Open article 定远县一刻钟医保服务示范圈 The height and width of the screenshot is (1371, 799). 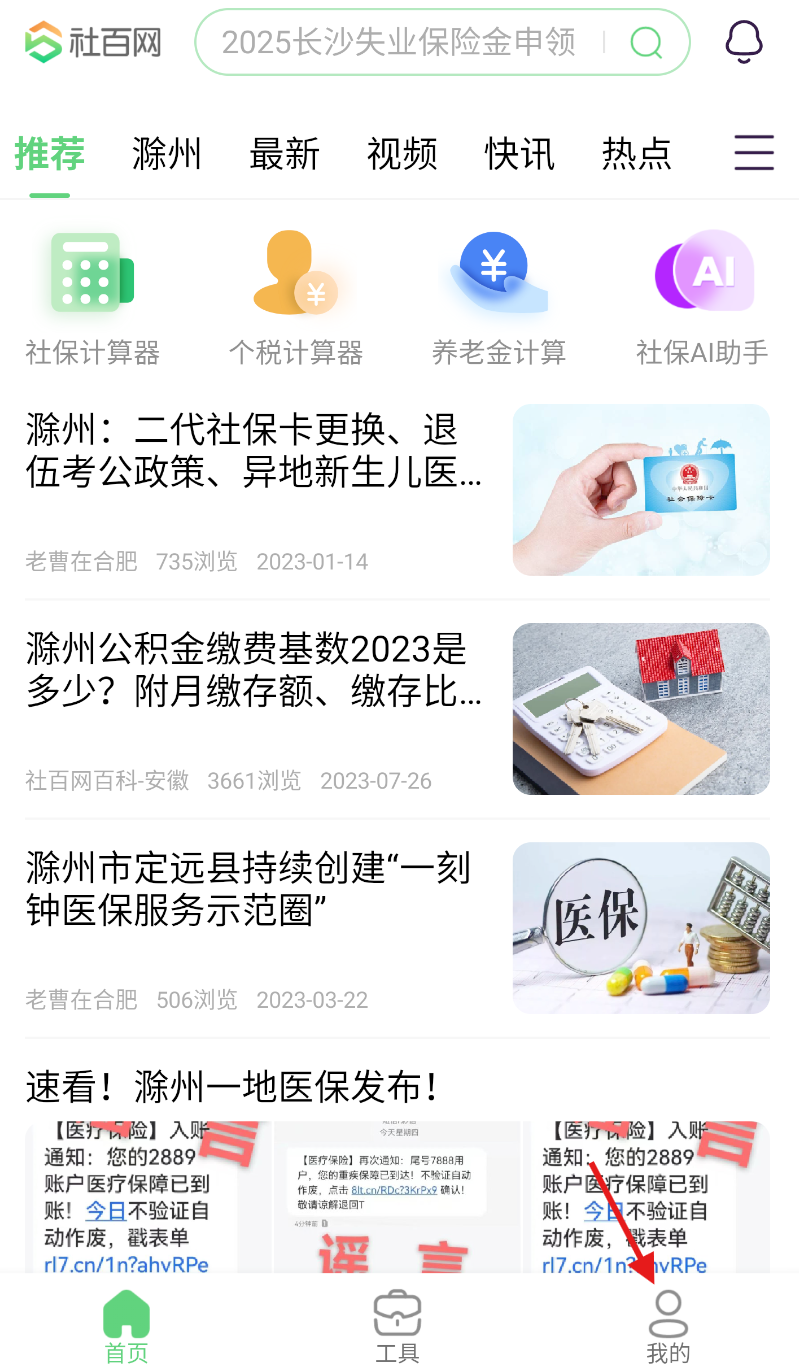pos(398,928)
